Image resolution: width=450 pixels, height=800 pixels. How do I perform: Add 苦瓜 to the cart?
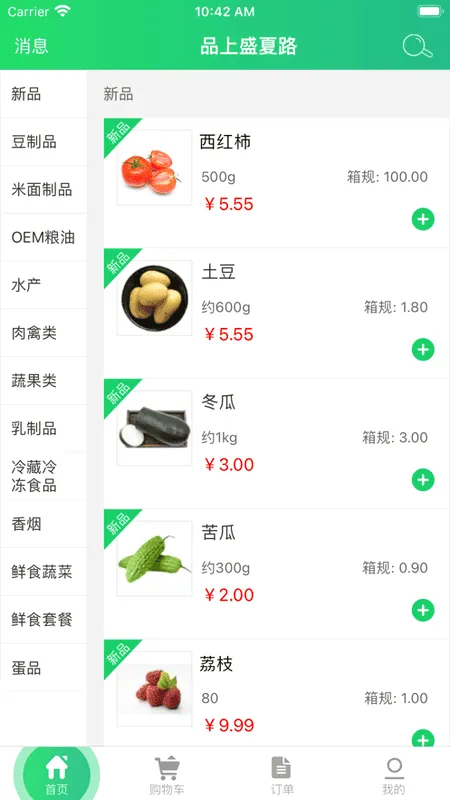click(423, 610)
